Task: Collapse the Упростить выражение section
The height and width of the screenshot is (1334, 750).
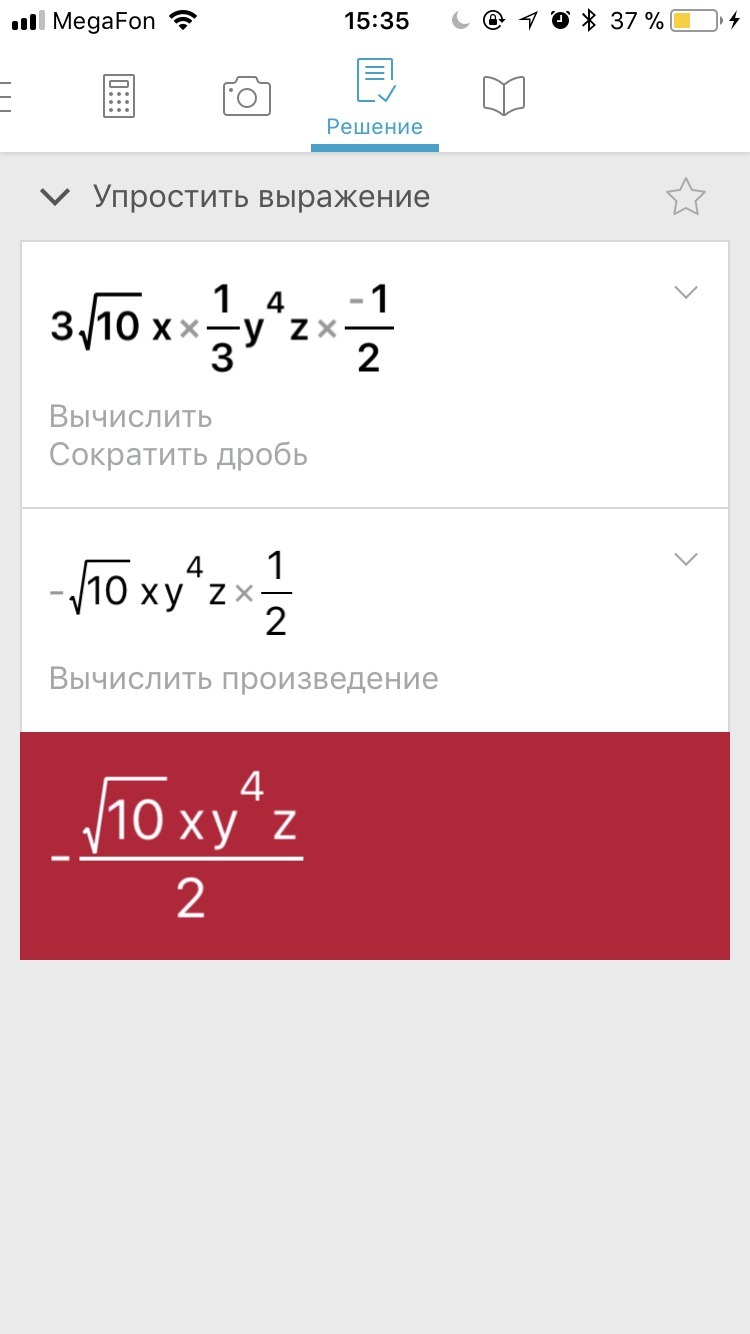Action: (55, 197)
